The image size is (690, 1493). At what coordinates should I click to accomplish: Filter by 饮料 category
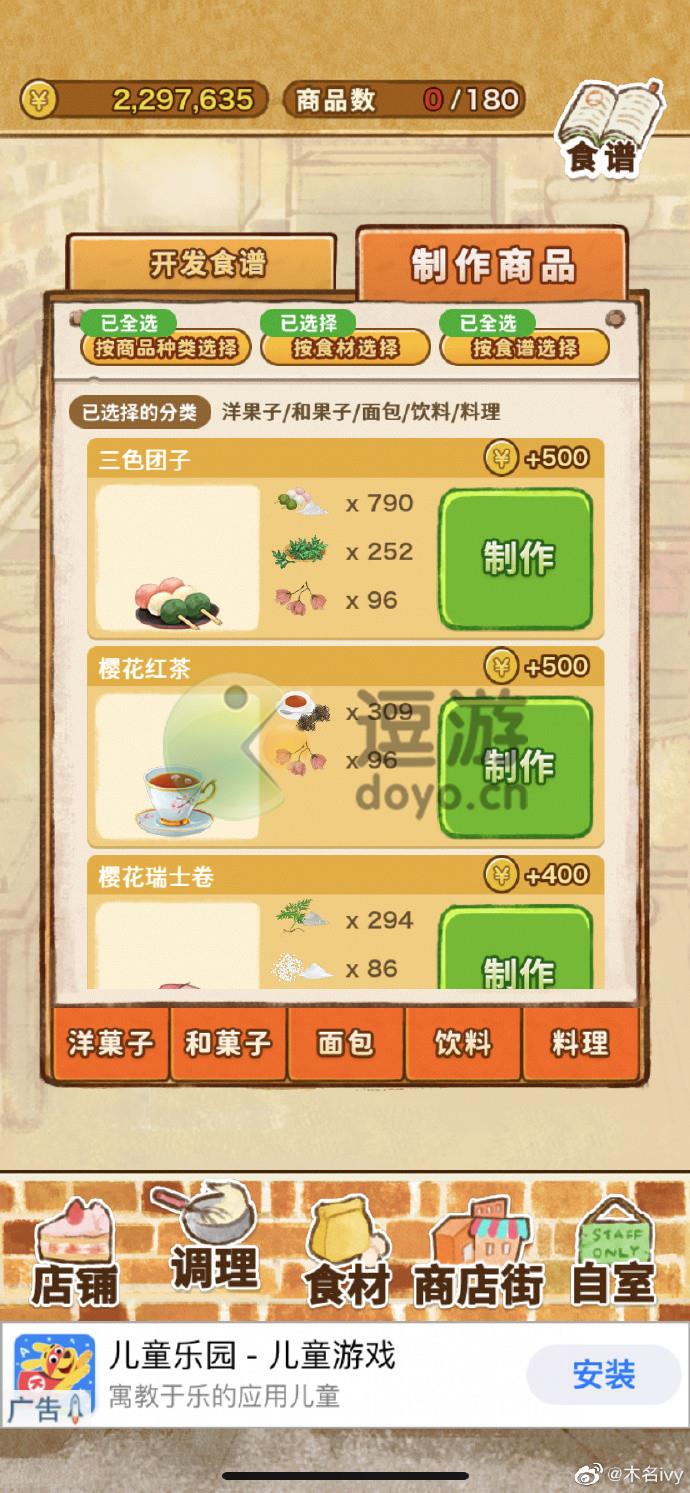[463, 1044]
